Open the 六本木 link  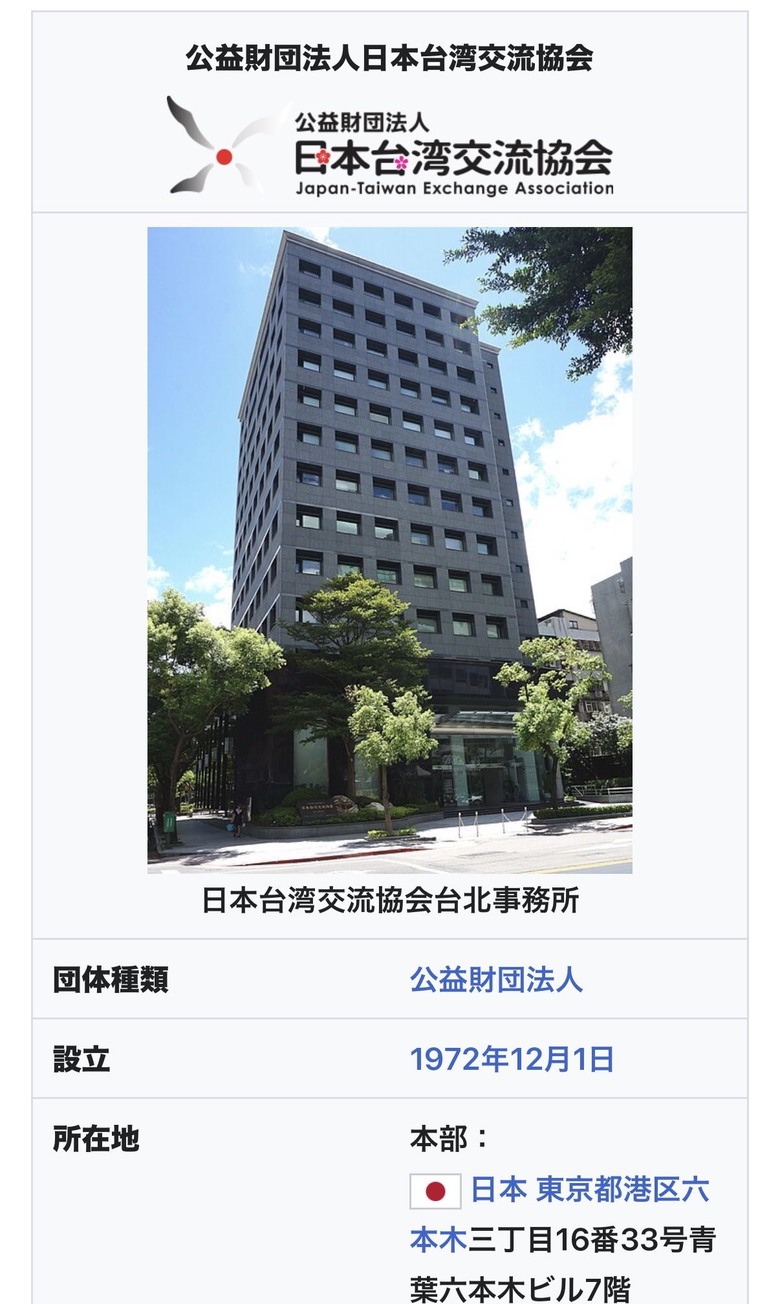(x=439, y=1240)
